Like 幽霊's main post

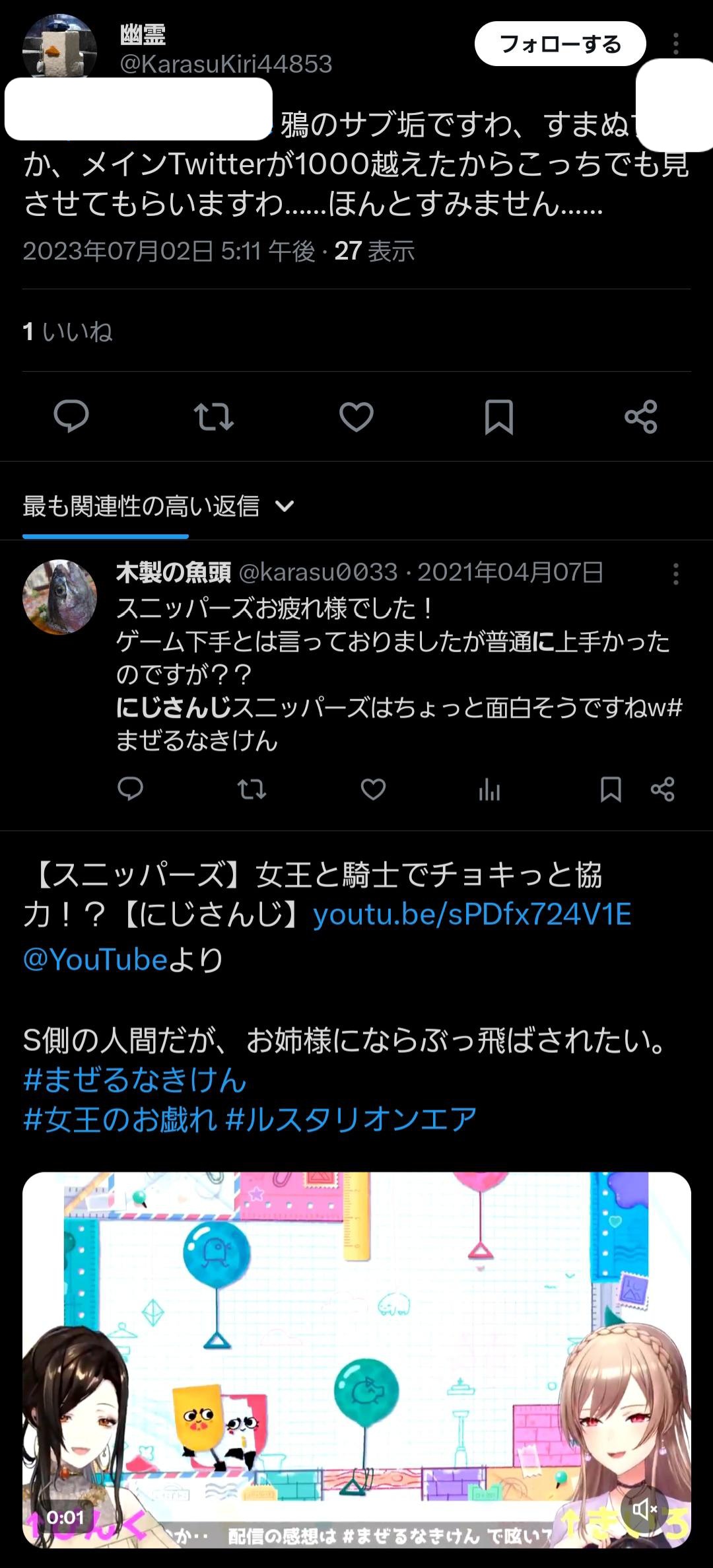click(356, 417)
